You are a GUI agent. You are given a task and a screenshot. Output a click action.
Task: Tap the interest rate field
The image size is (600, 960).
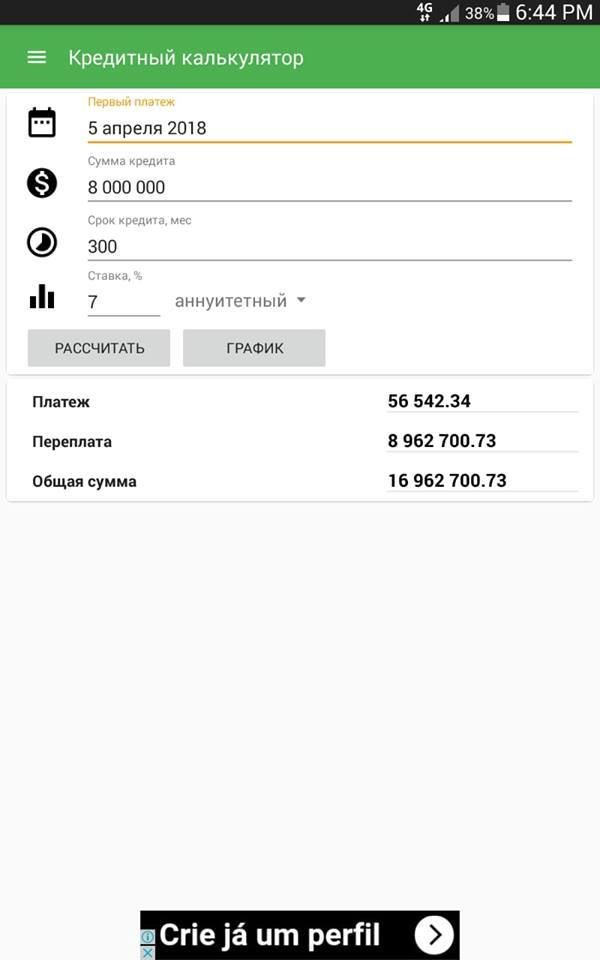click(x=123, y=301)
